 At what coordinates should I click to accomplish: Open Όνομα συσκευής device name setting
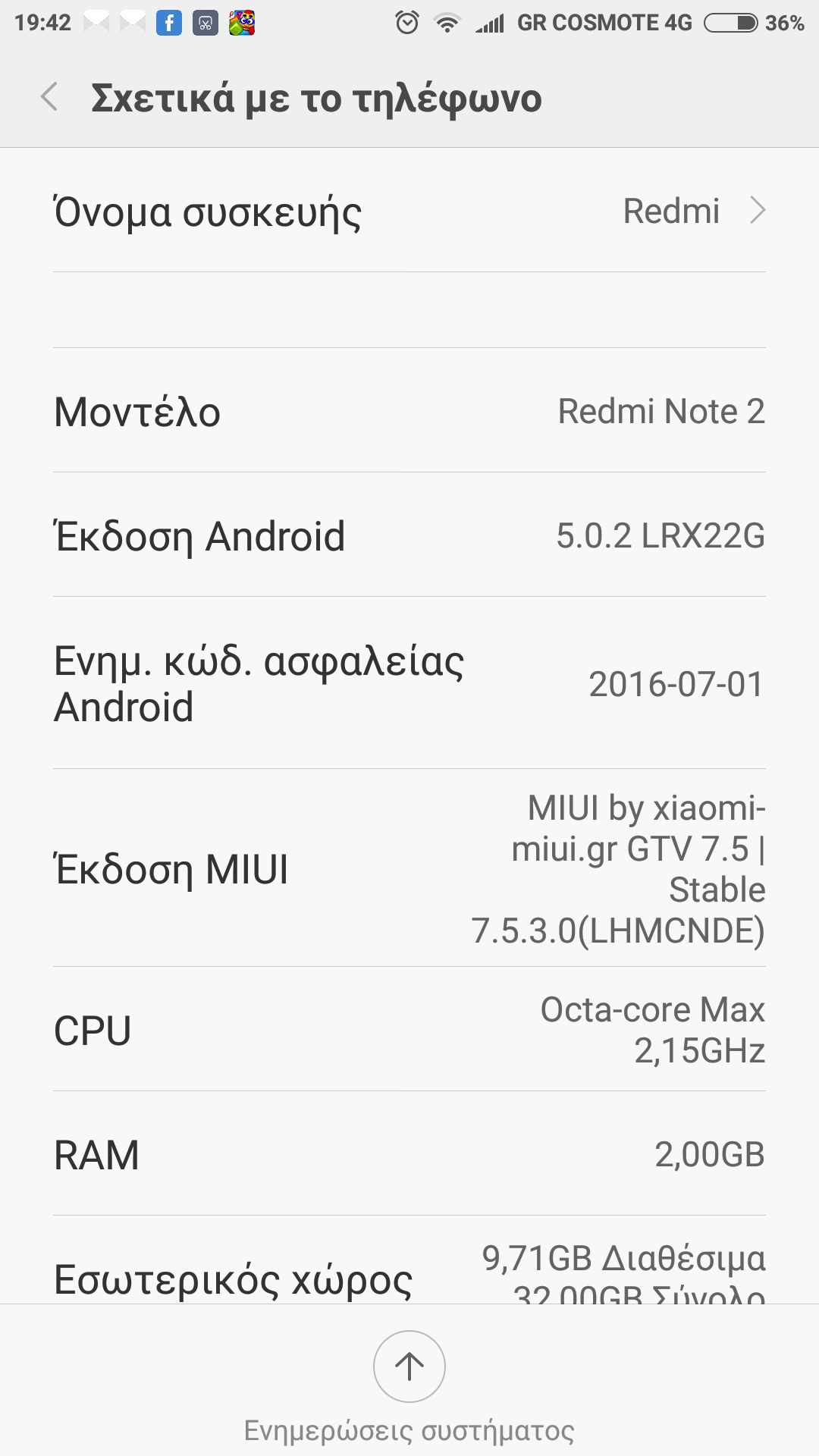coord(409,211)
